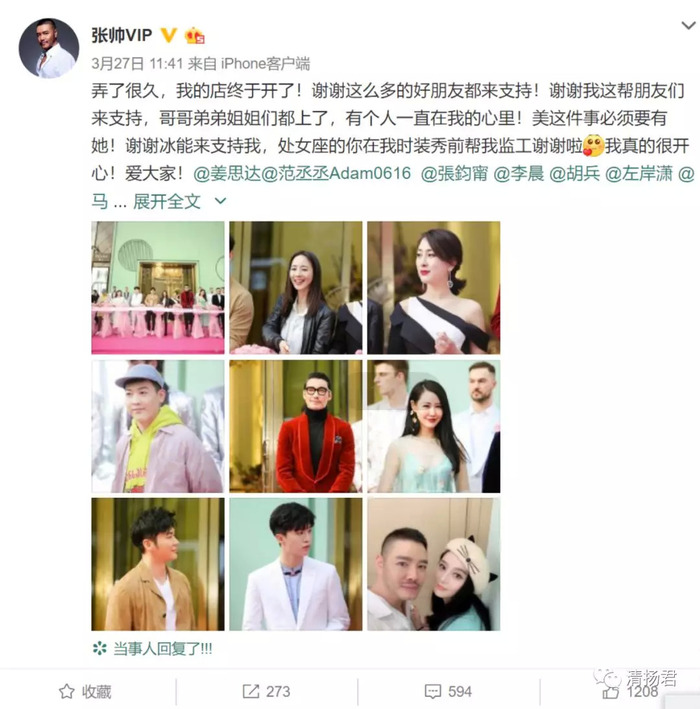Like the post with 1208 likes
The width and height of the screenshot is (700, 709).
coord(630,691)
